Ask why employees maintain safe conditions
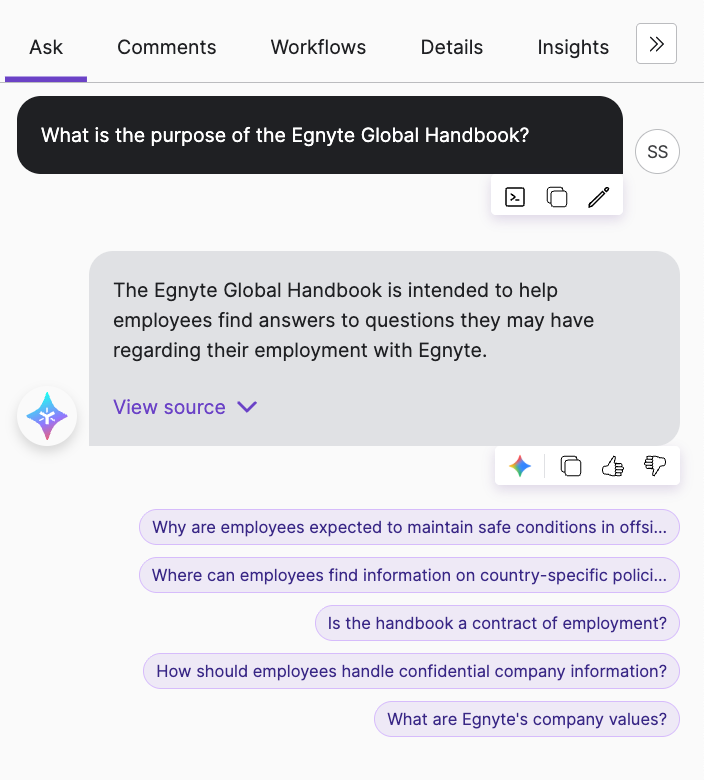Screen dimensions: 704x780 [x=409, y=527]
